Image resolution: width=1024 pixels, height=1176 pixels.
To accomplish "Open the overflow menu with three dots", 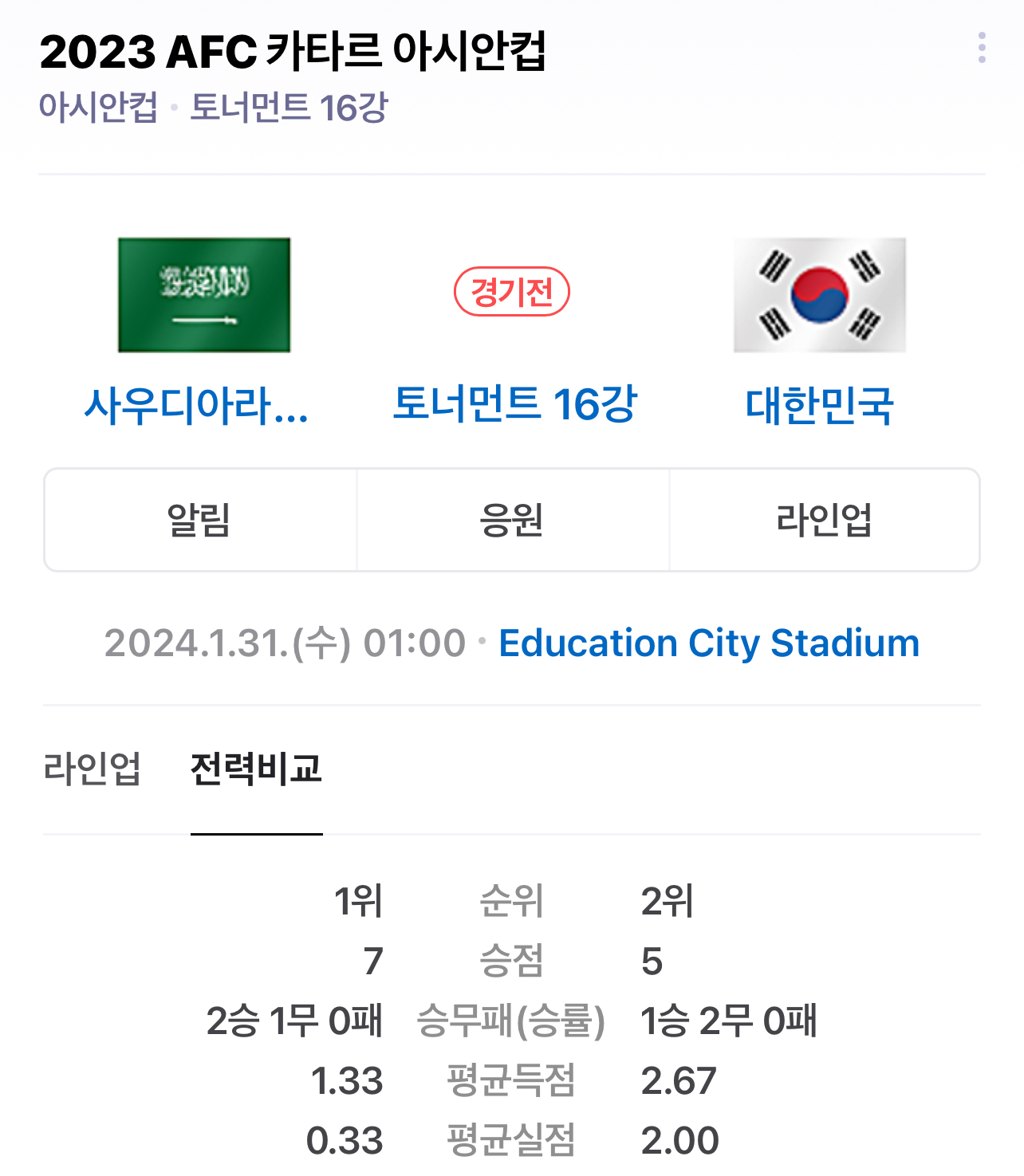I will (981, 48).
